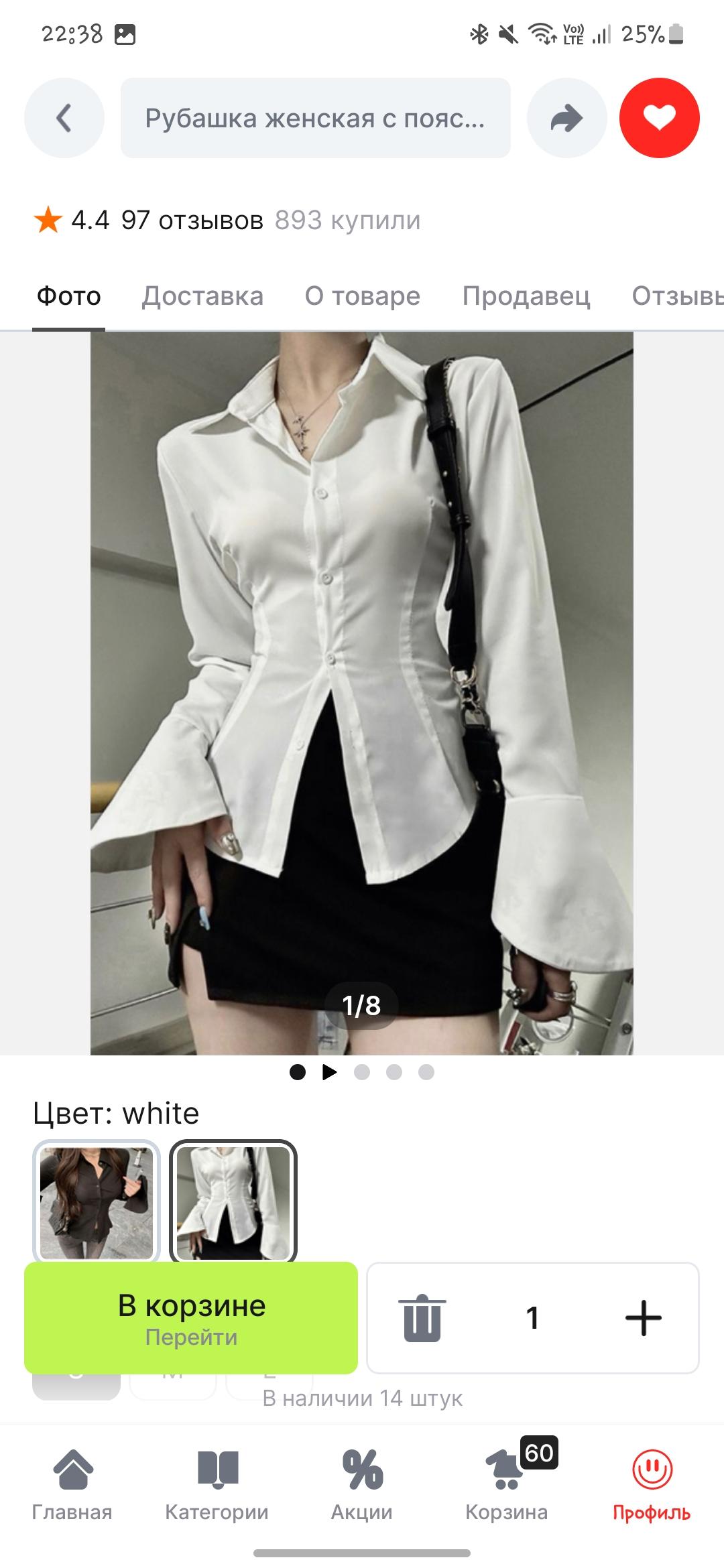Open the 97 отзывов reviews link
724x1568 pixels.
(192, 220)
